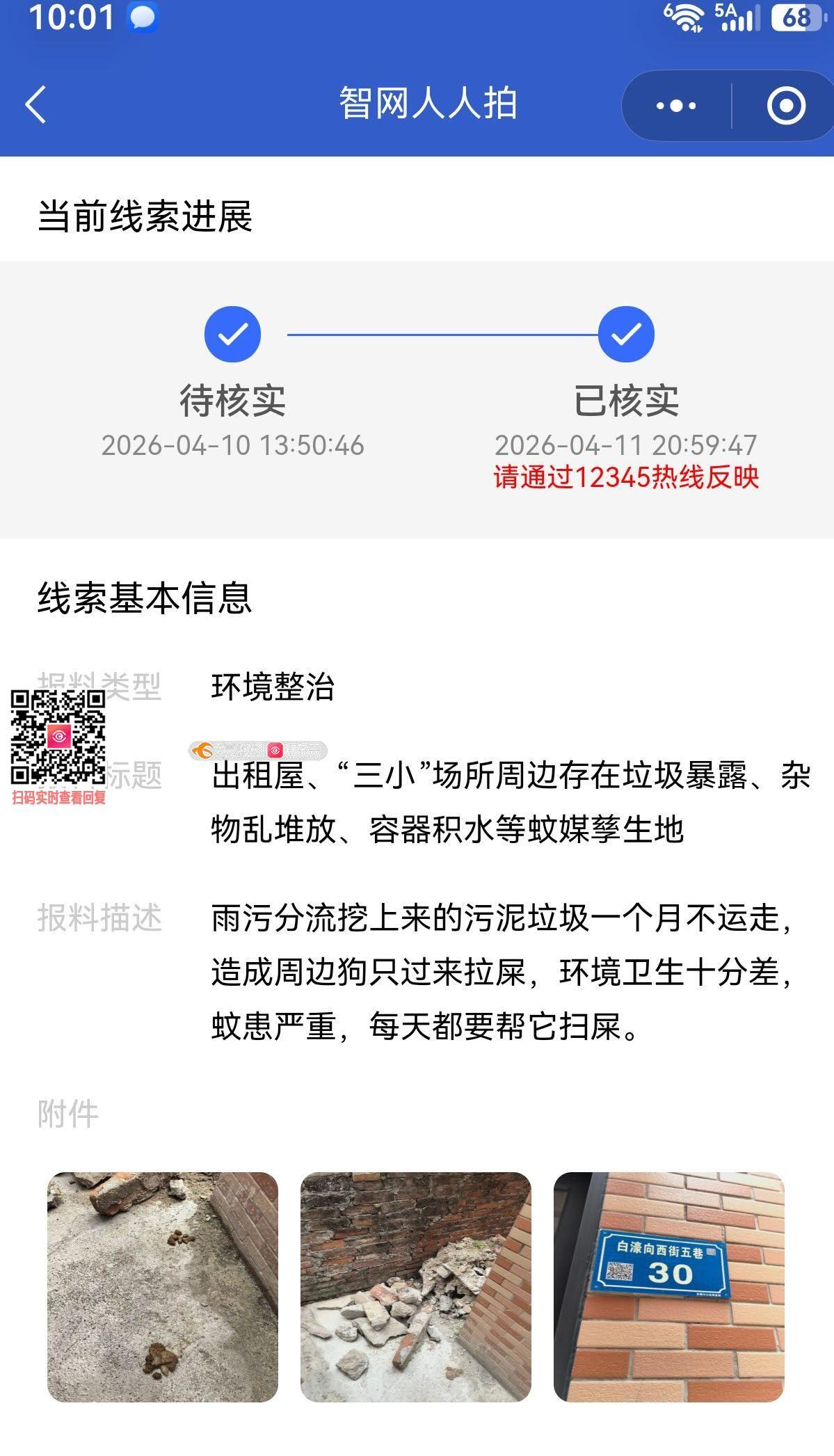Enlarge the attachment photo of house number 30
The image size is (834, 1456).
pyautogui.click(x=668, y=1286)
